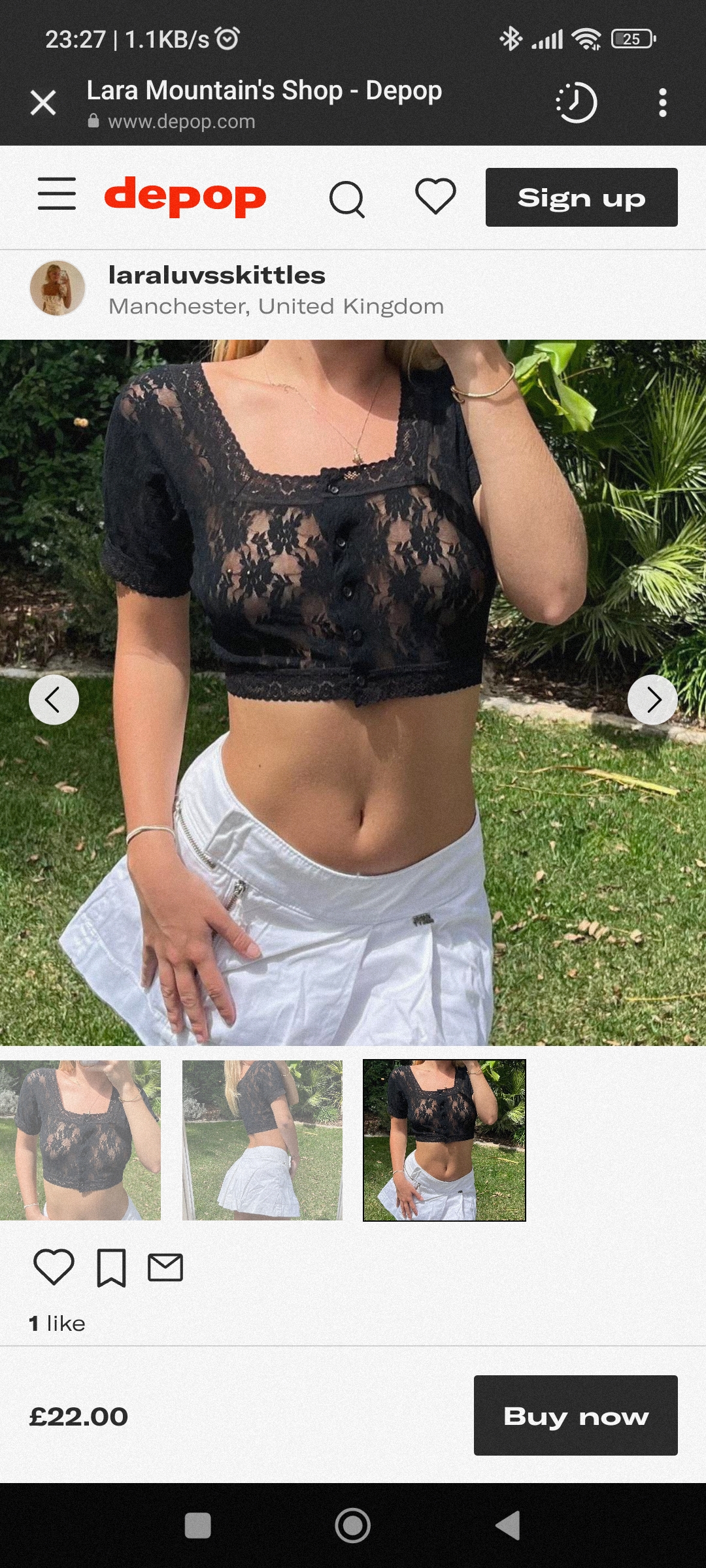The width and height of the screenshot is (706, 1568).
Task: Go to Depop home via logo
Action: (185, 196)
